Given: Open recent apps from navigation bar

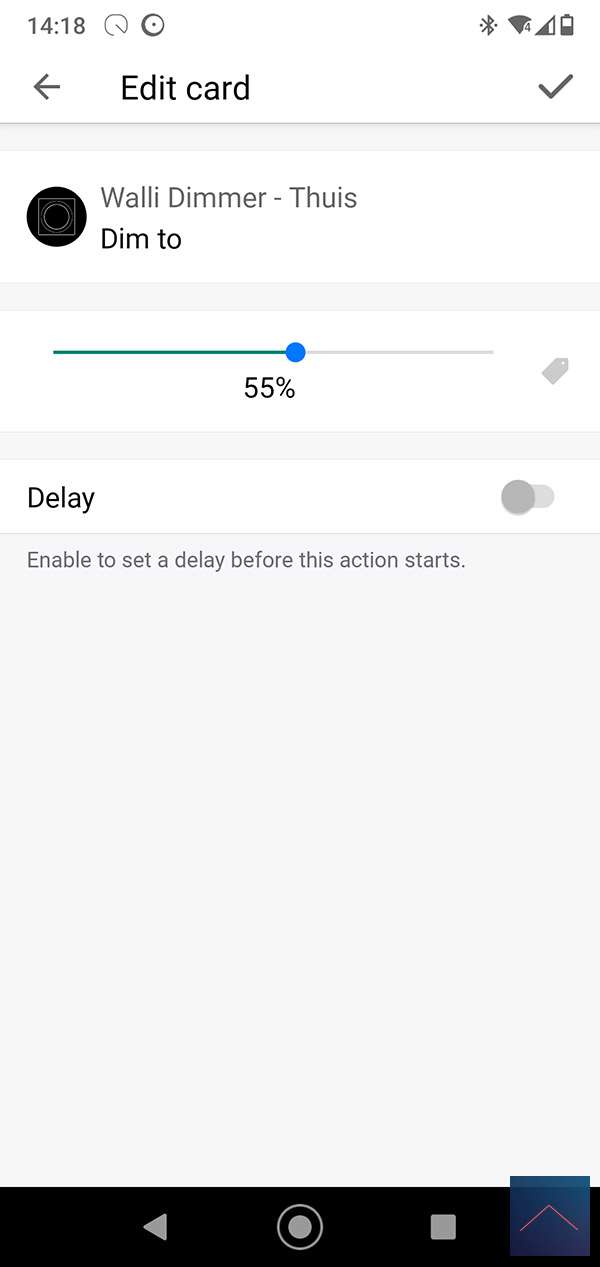Looking at the screenshot, I should 442,1226.
